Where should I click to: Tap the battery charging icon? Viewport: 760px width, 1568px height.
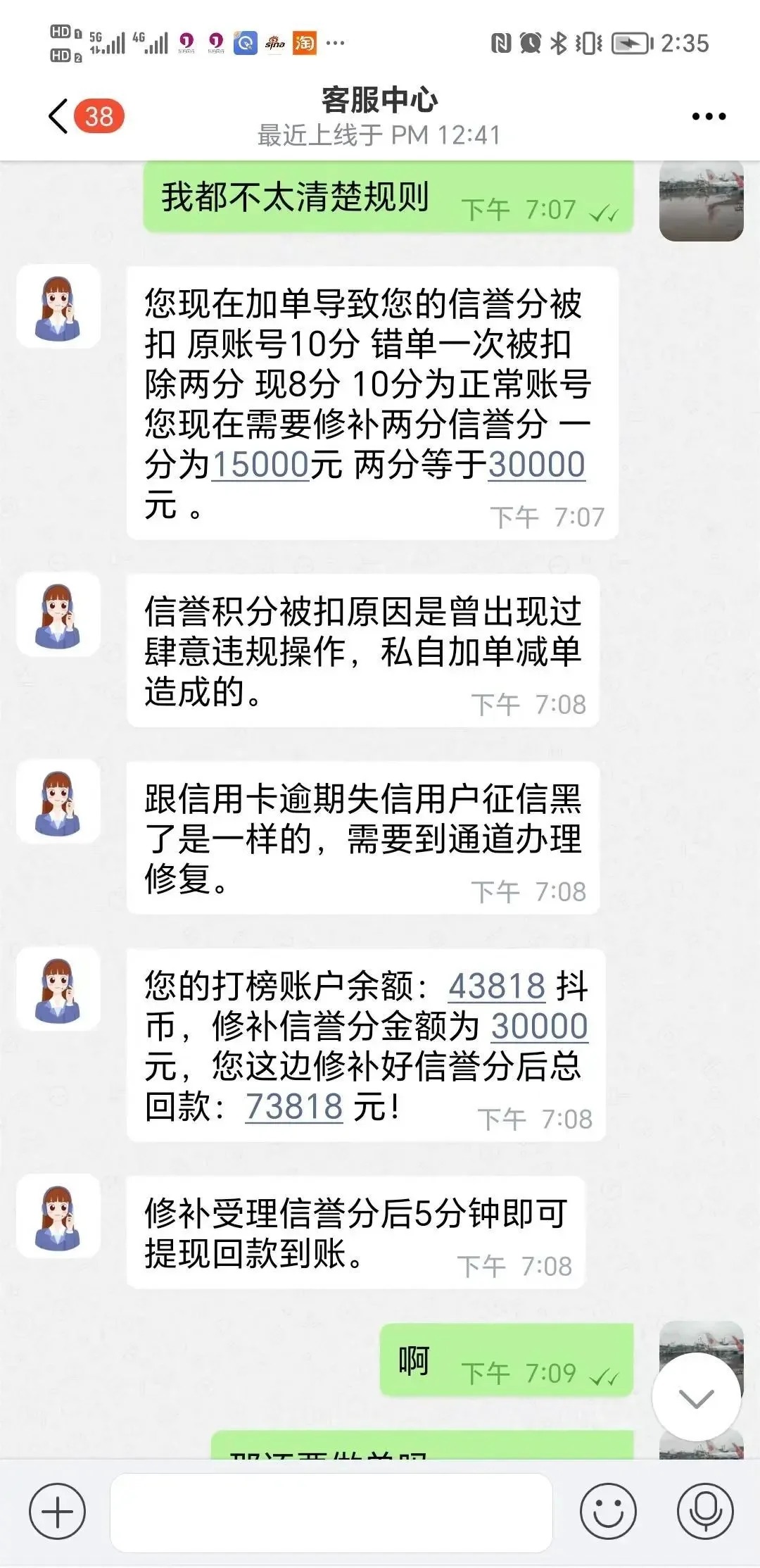[628, 42]
